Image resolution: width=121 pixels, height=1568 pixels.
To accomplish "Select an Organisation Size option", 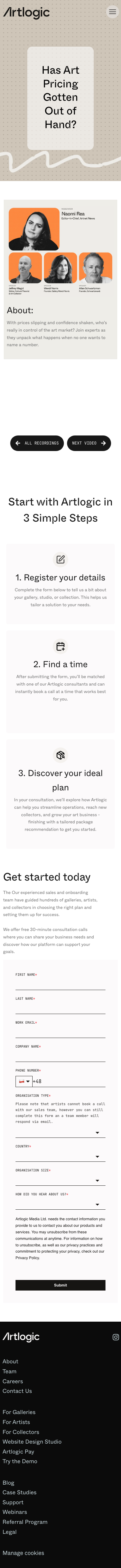I will click(60, 1180).
